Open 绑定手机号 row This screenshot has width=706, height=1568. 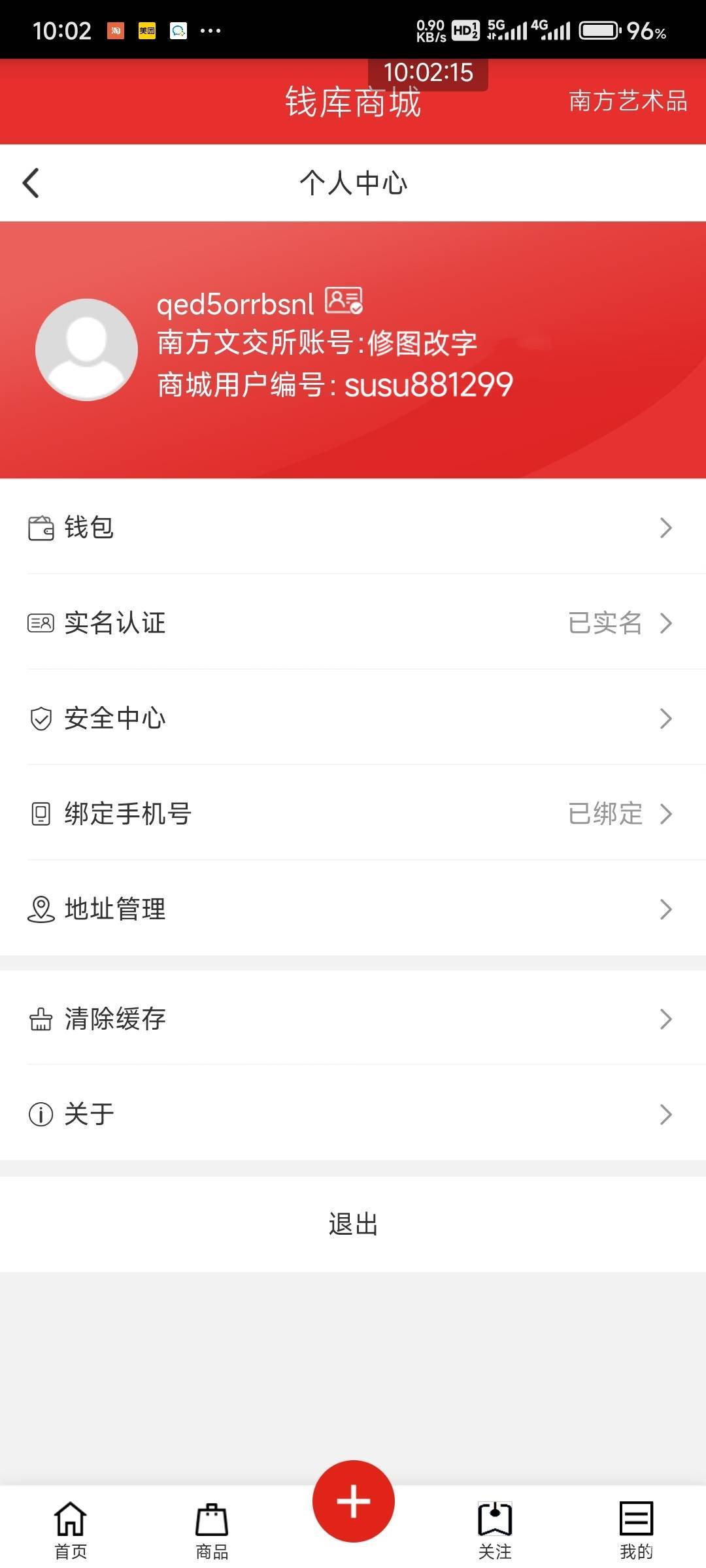point(353,813)
